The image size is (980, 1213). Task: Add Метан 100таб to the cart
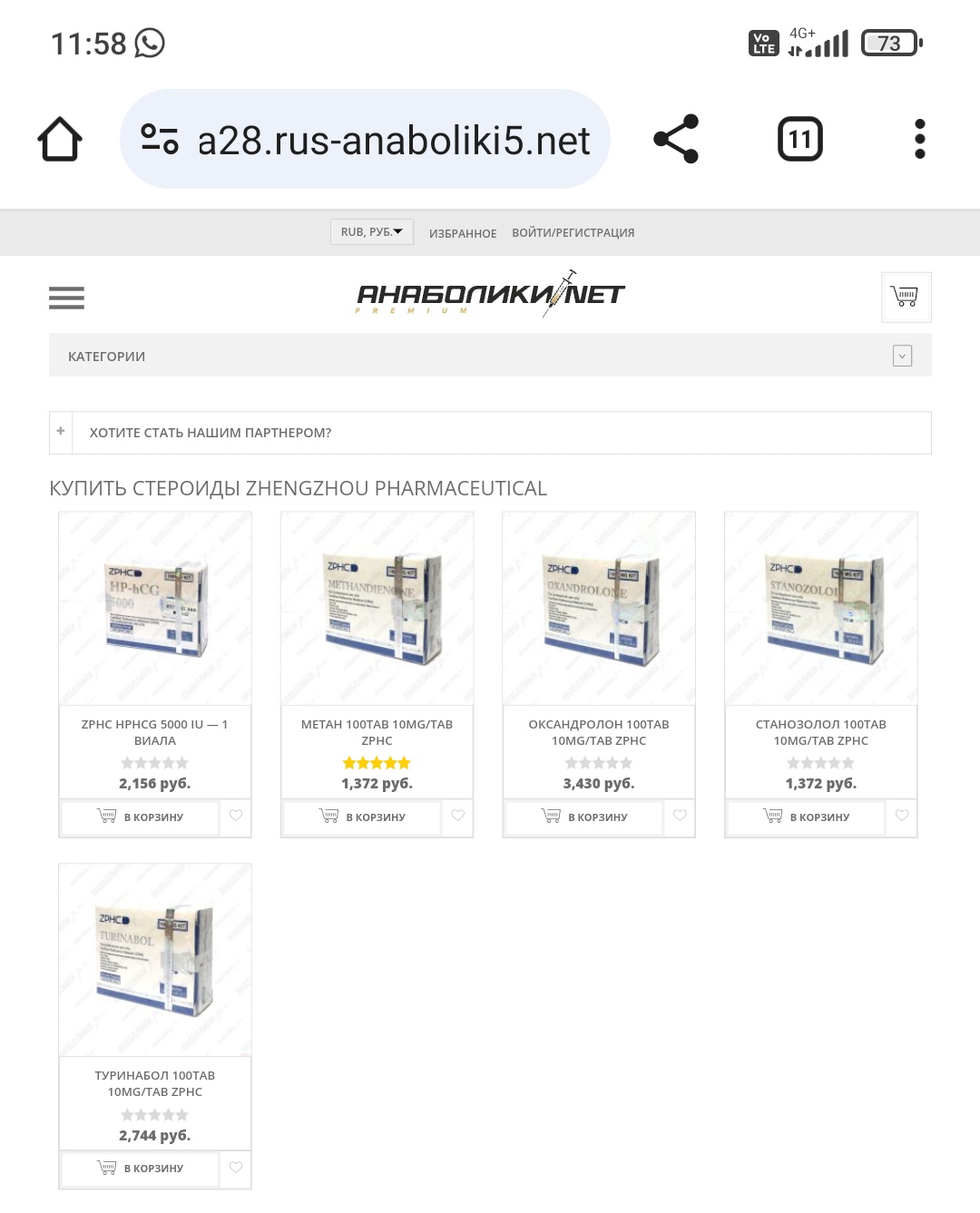362,817
